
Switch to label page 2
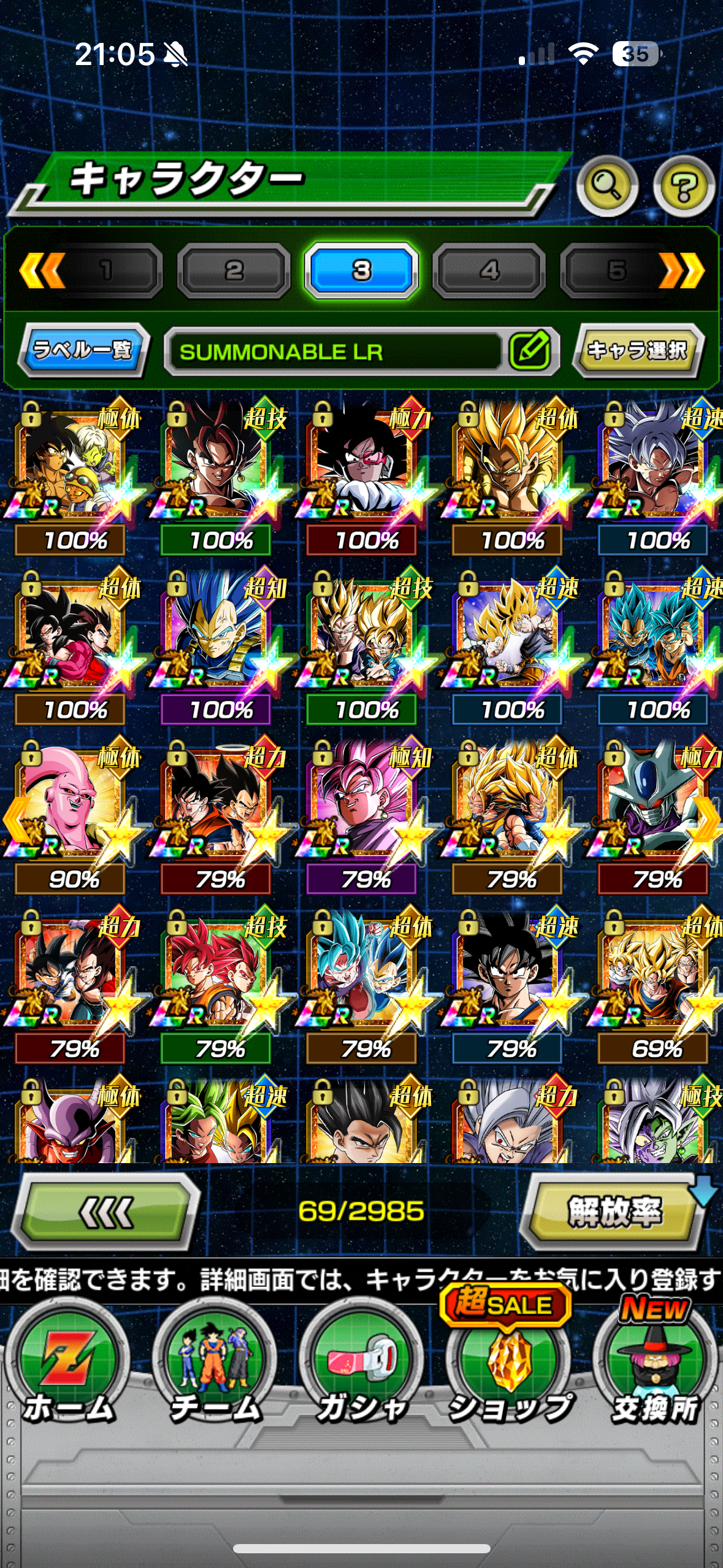[234, 270]
